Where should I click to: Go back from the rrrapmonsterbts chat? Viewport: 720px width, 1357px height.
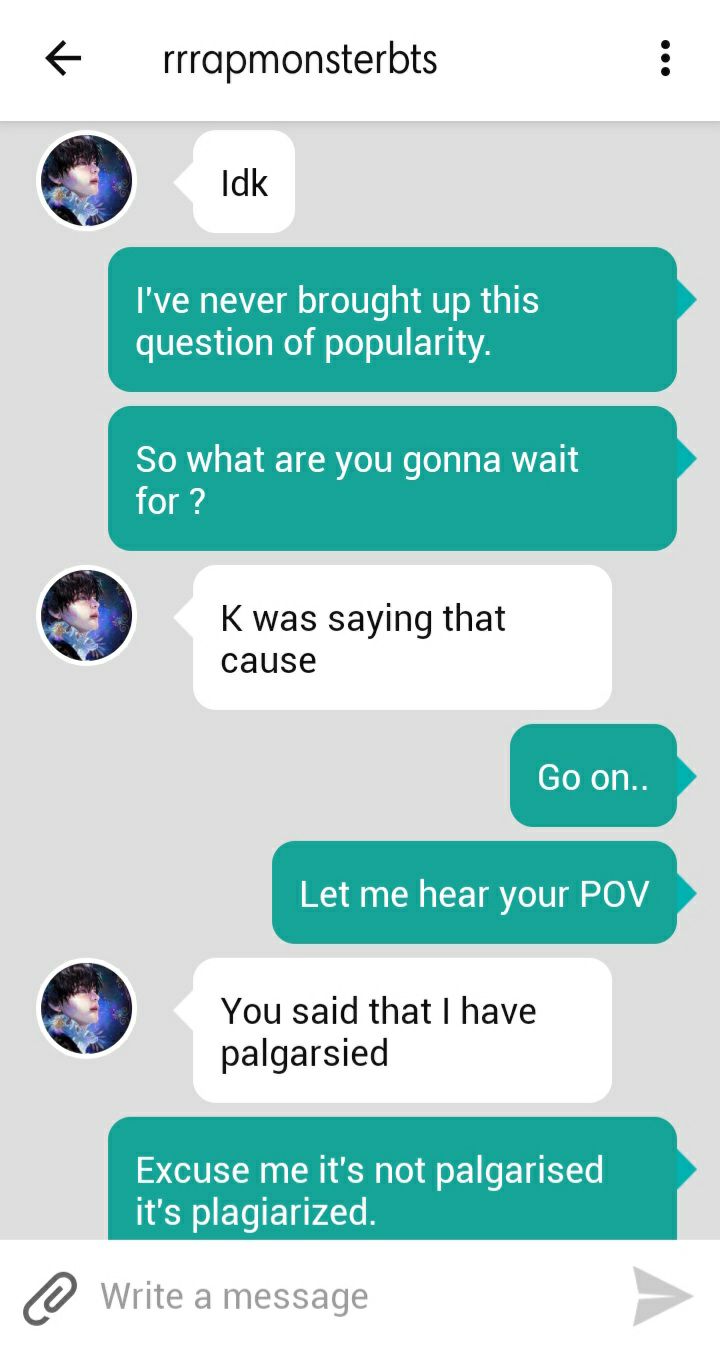[63, 60]
